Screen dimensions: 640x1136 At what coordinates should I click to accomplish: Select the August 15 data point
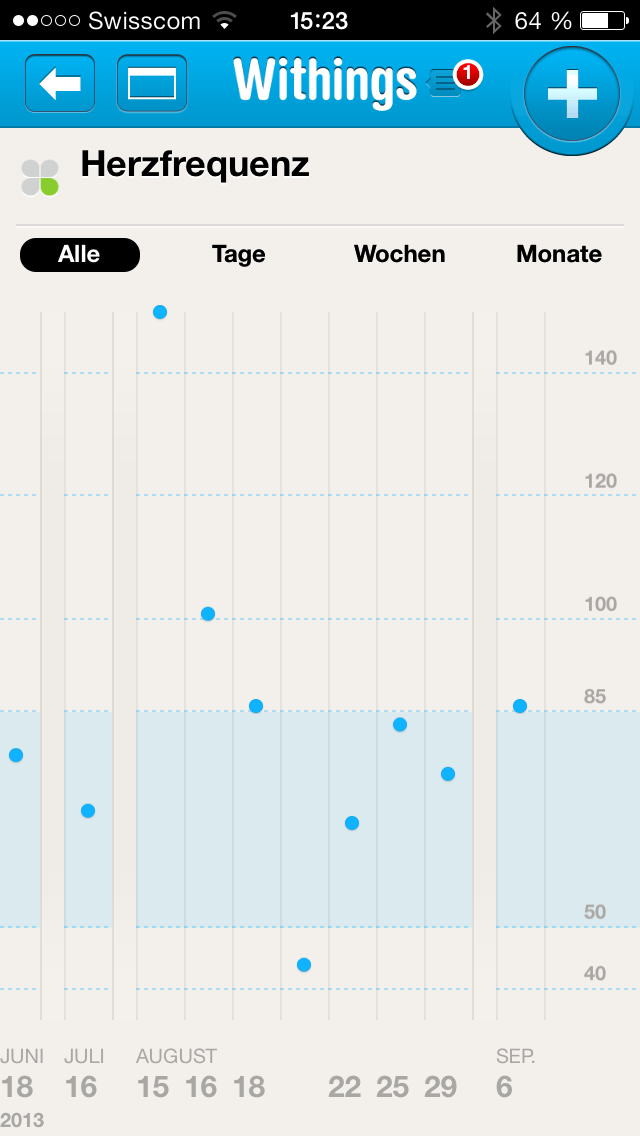(x=160, y=312)
